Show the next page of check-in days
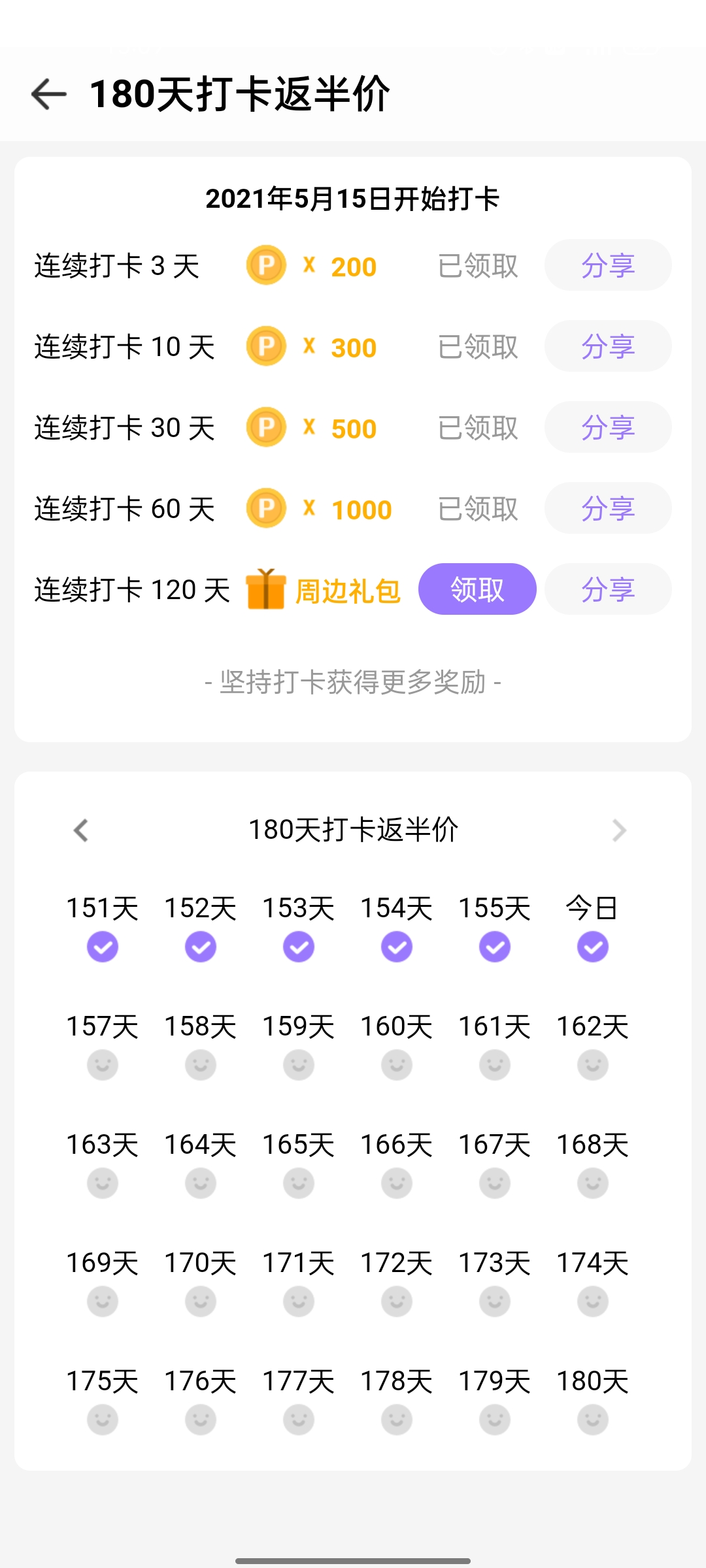 [618, 830]
